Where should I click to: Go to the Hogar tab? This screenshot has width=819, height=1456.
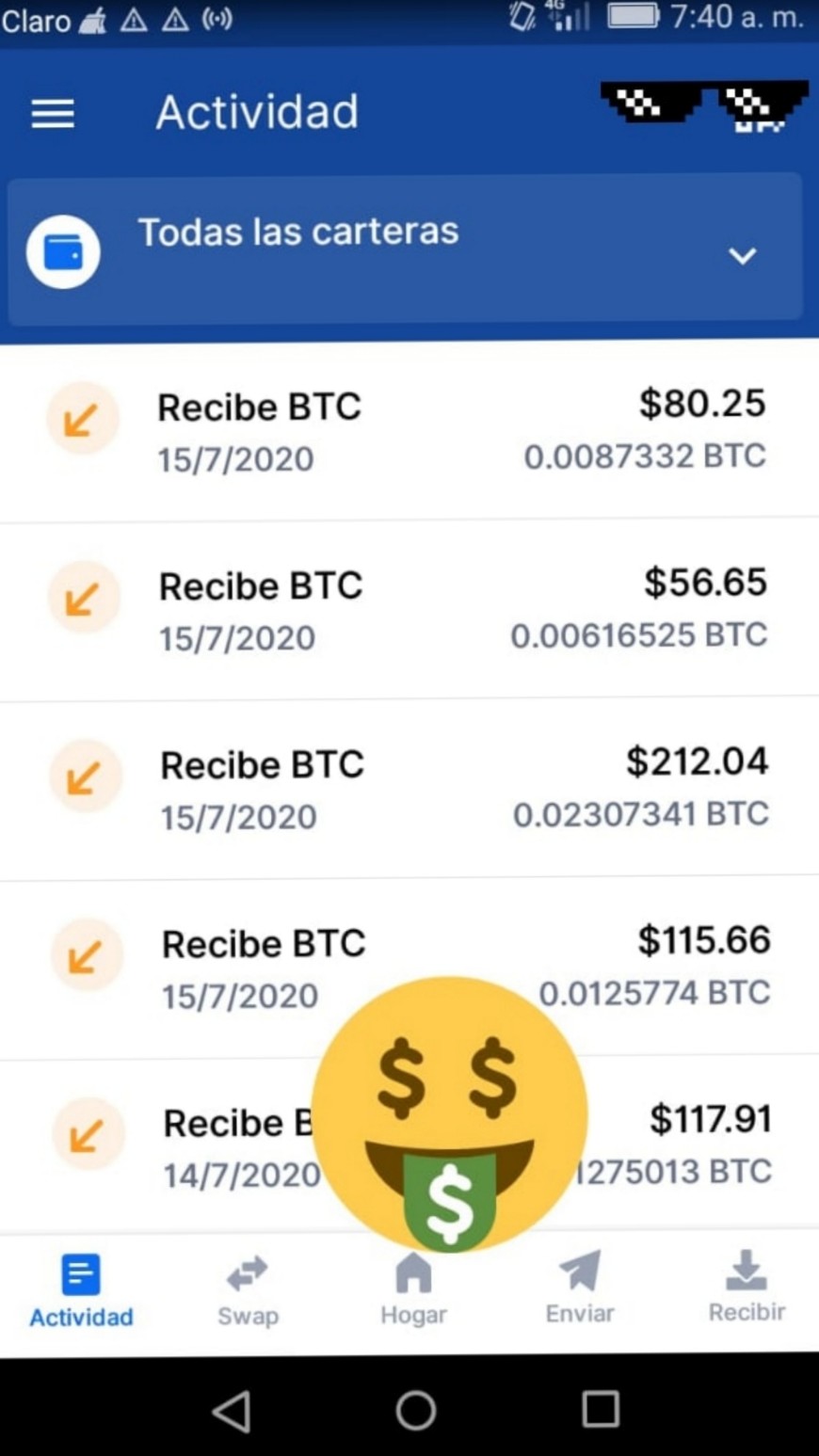(413, 1289)
